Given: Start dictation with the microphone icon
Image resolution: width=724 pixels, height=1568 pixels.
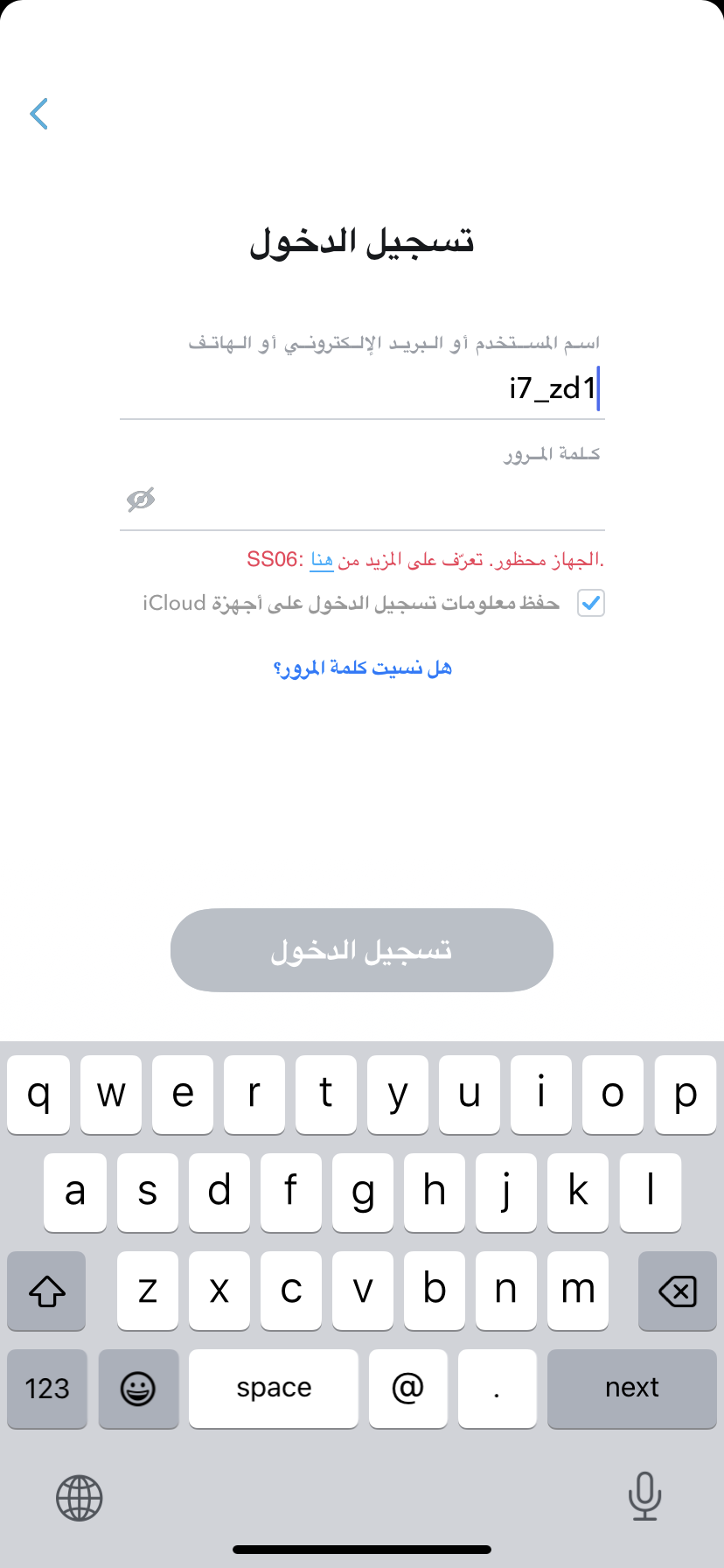Looking at the screenshot, I should point(644,1496).
